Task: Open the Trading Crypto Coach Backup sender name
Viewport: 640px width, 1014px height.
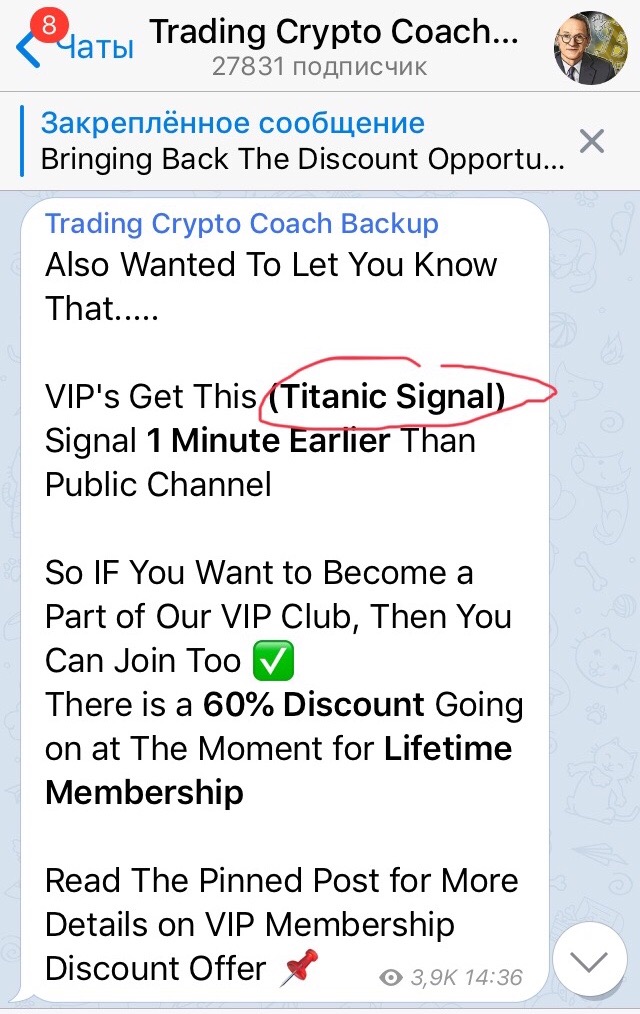Action: 242,223
